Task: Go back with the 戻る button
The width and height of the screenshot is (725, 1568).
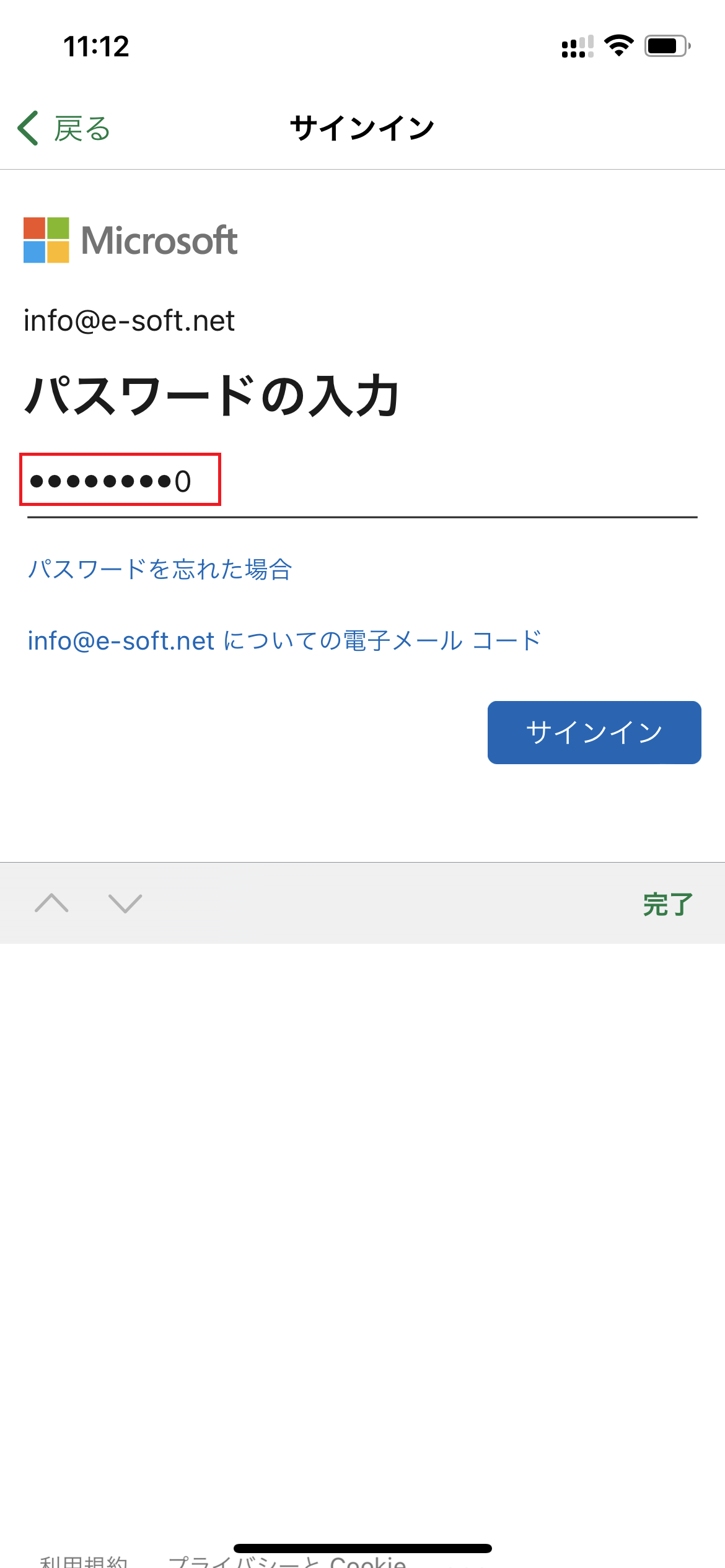Action: [64, 129]
